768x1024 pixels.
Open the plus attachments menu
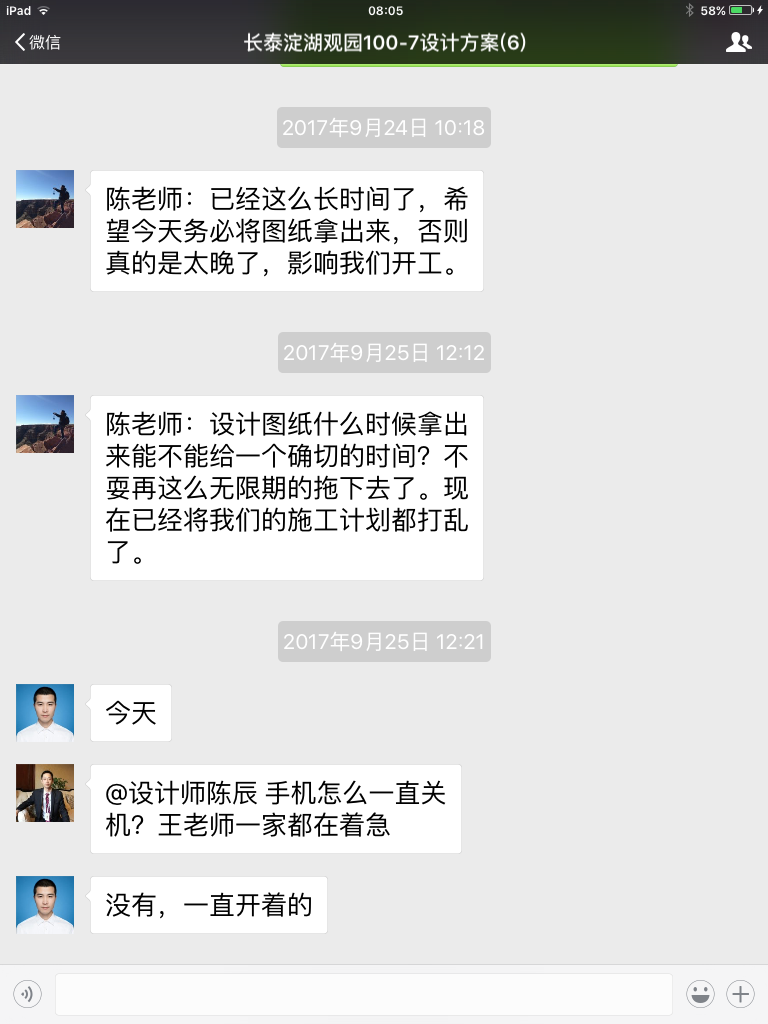(x=740, y=994)
